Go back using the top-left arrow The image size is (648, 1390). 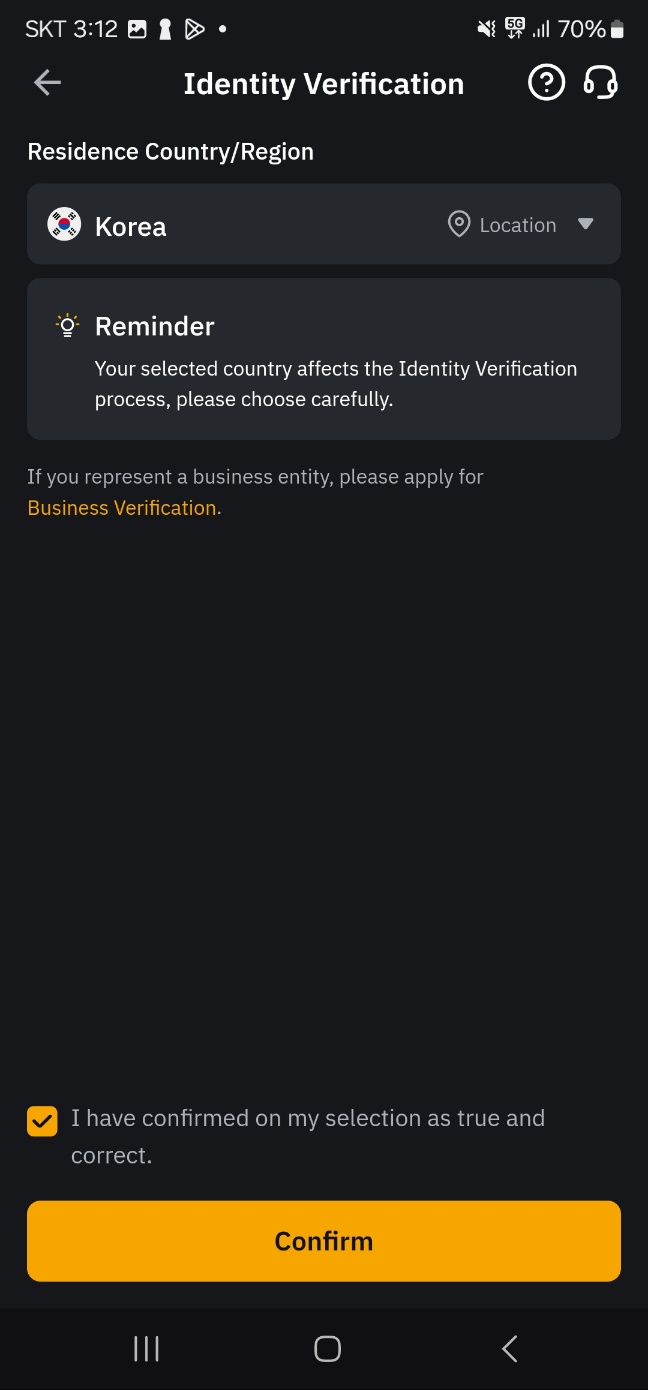click(47, 83)
